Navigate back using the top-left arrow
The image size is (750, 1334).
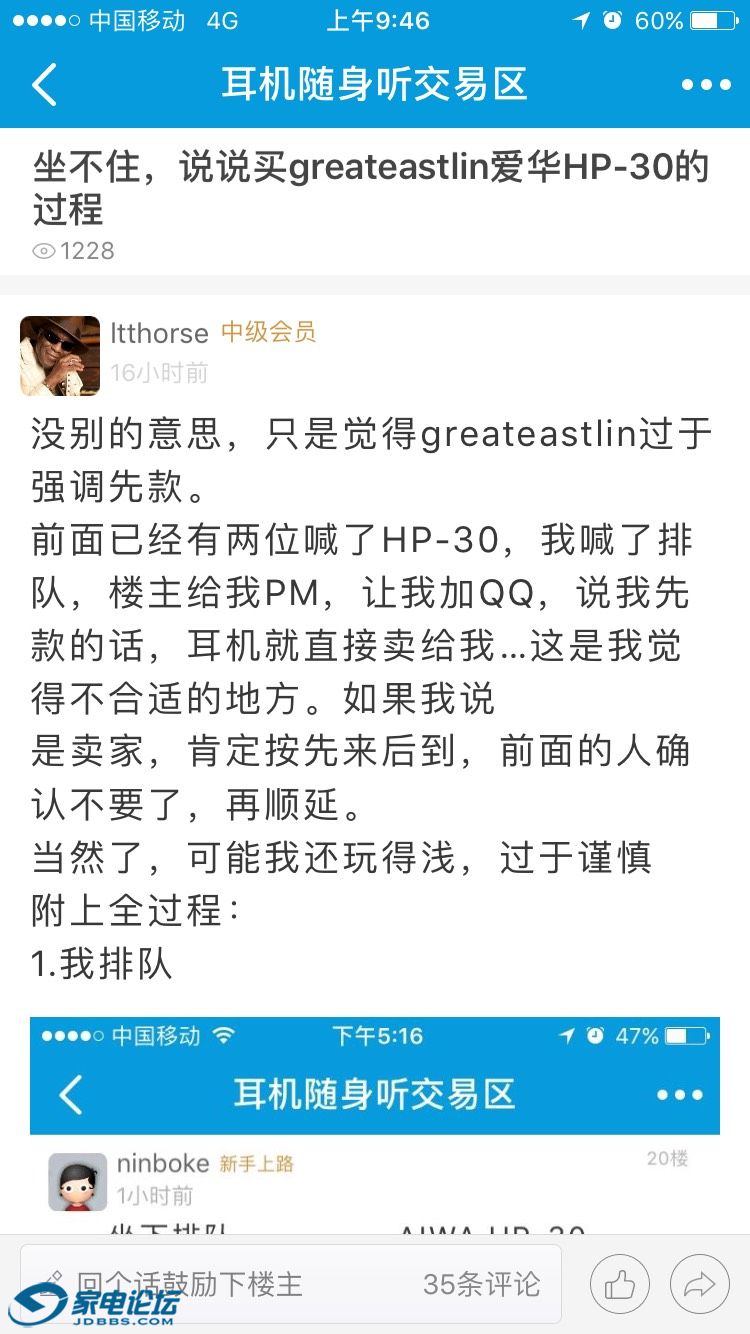click(42, 84)
